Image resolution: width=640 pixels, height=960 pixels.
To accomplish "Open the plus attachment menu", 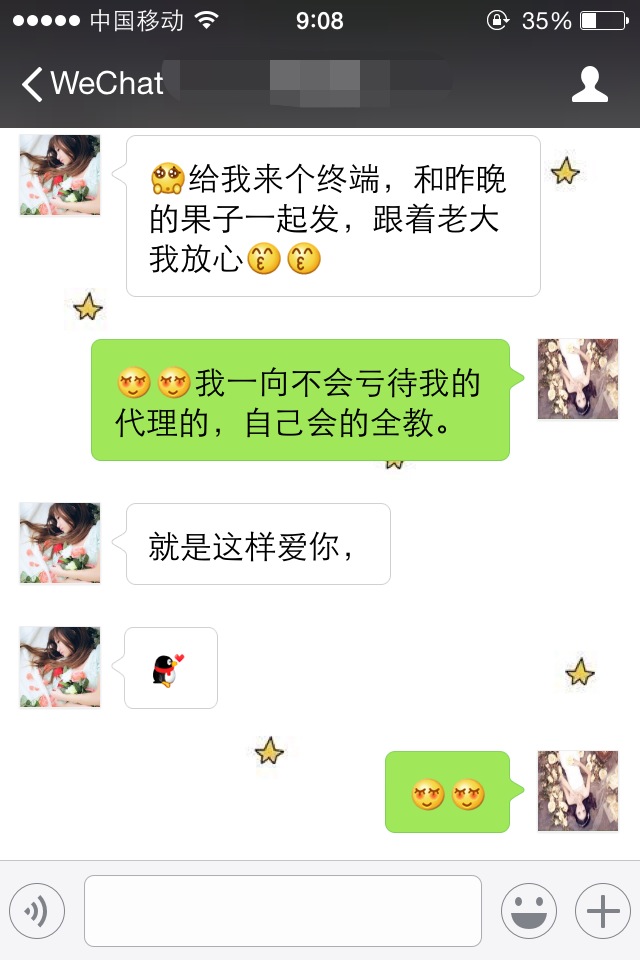I will (x=602, y=911).
